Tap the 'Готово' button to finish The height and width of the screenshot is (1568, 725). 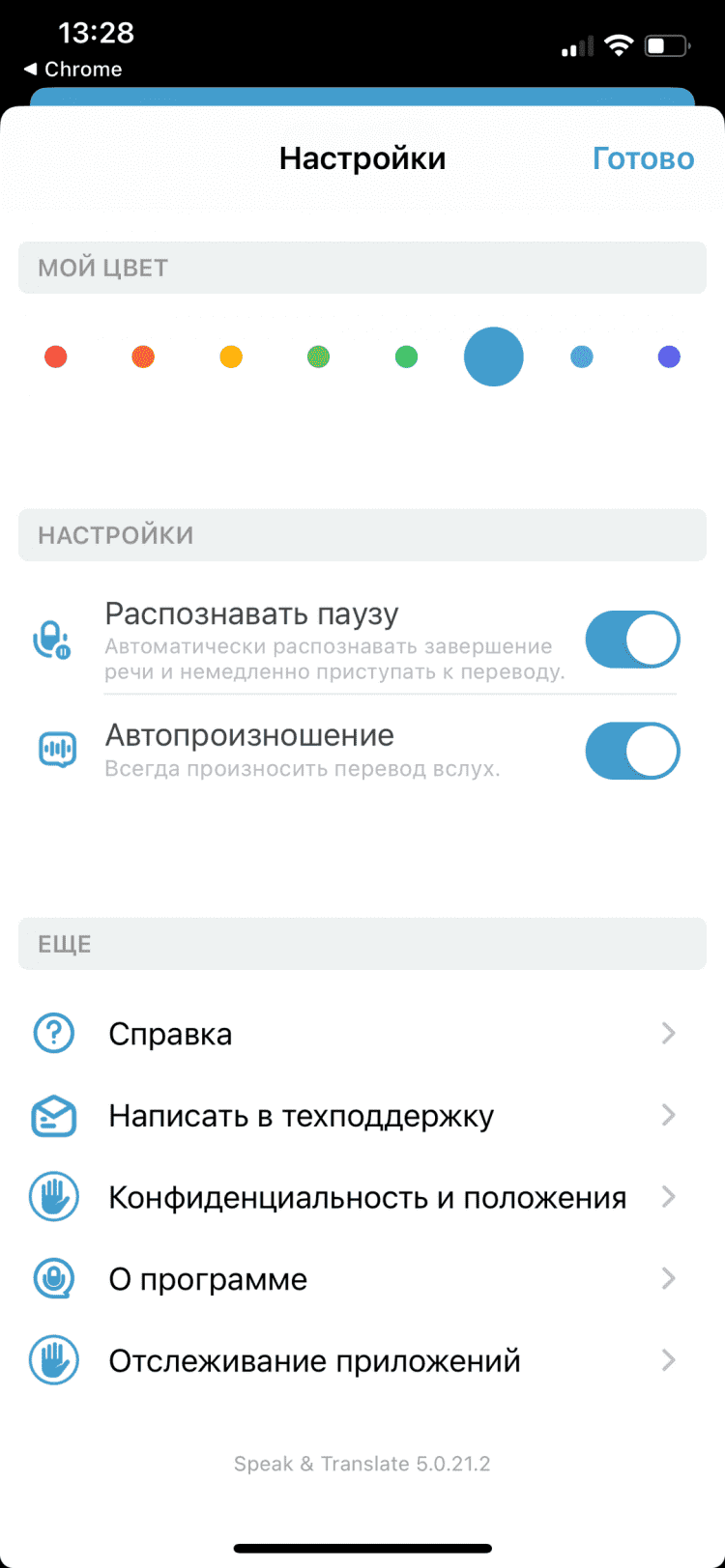643,157
